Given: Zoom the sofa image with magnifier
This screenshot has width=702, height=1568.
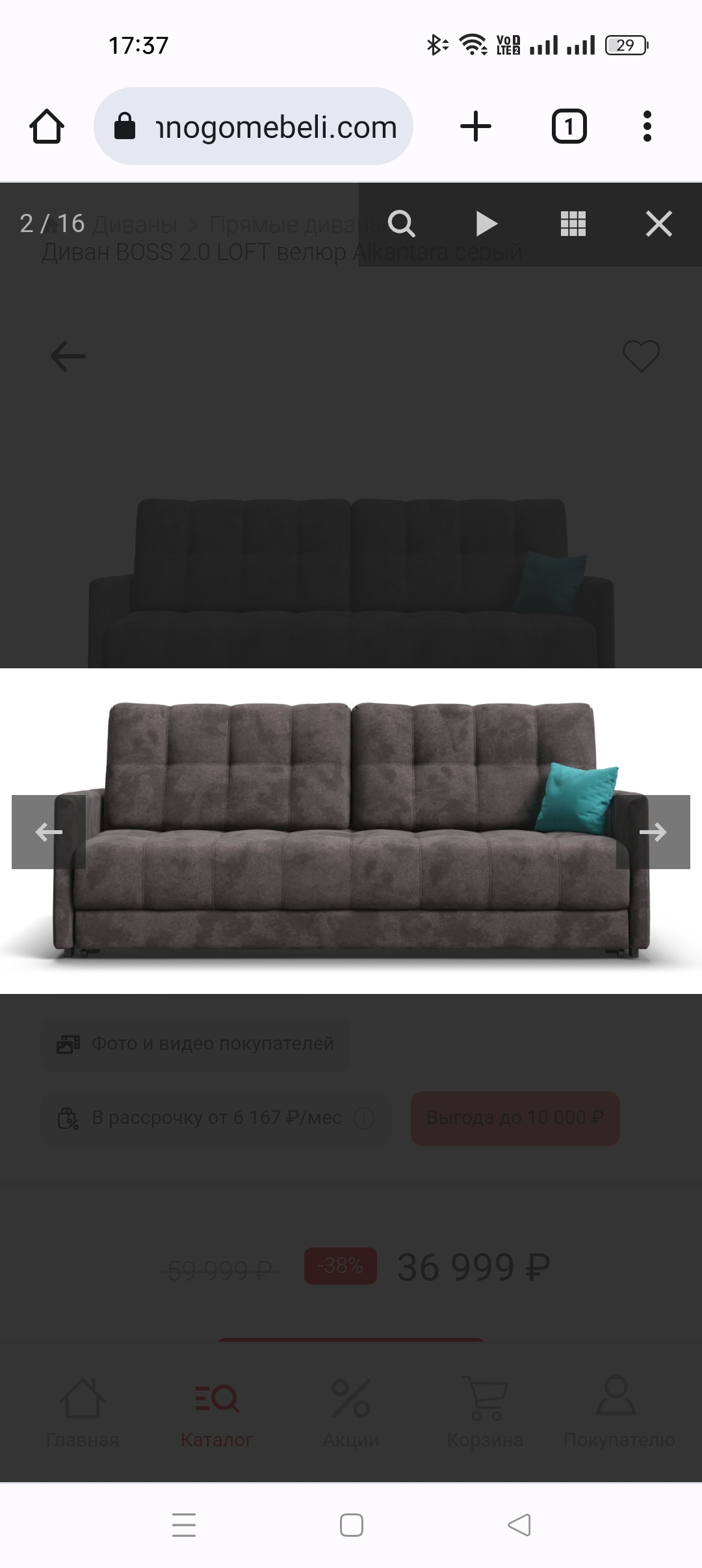Looking at the screenshot, I should point(401,224).
